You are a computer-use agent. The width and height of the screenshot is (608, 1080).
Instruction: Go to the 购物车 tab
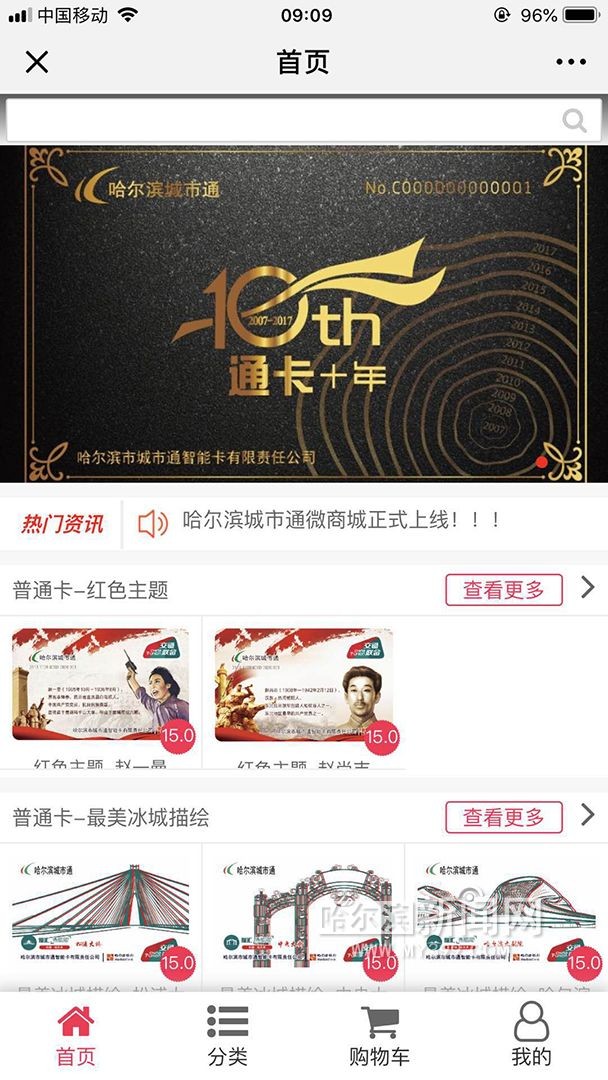pos(379,1035)
